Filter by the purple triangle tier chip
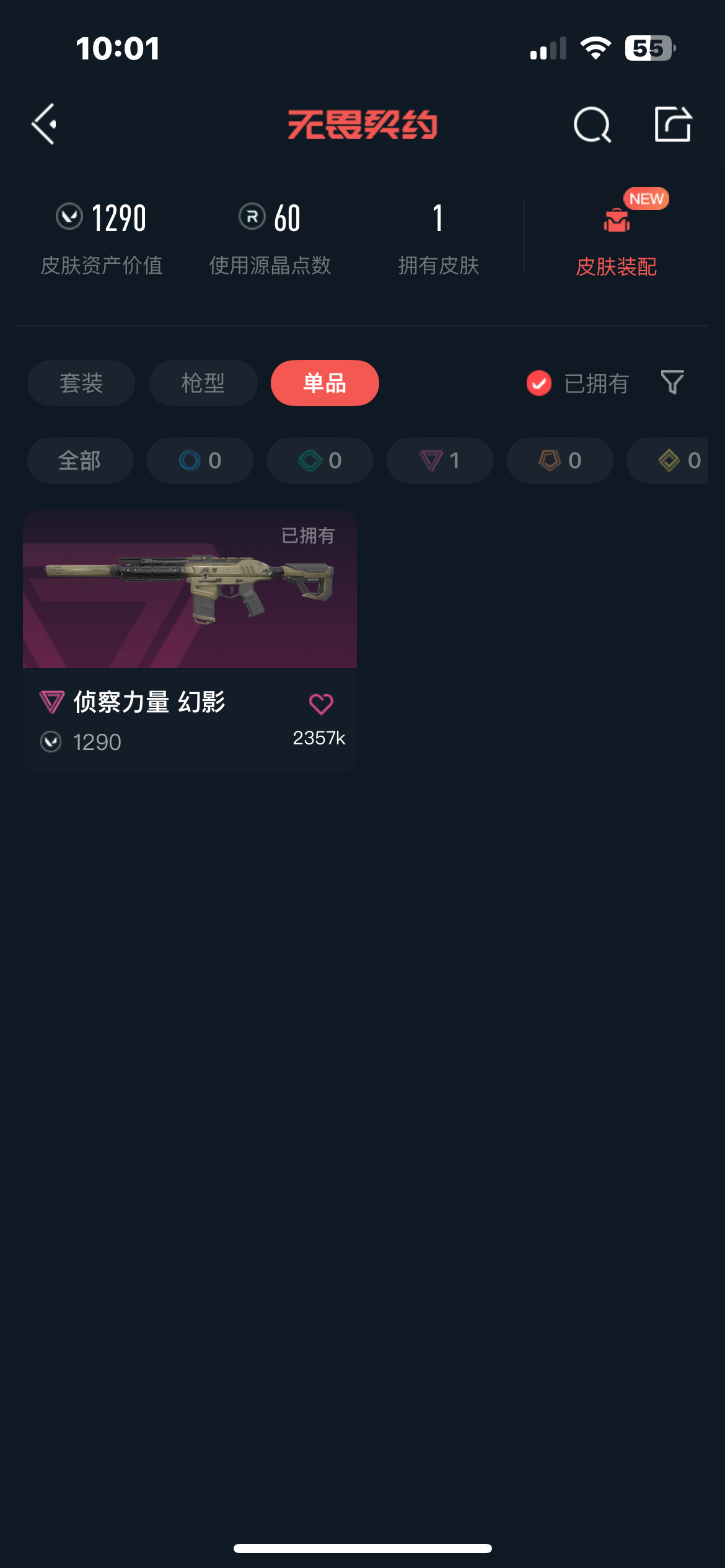 click(440, 460)
